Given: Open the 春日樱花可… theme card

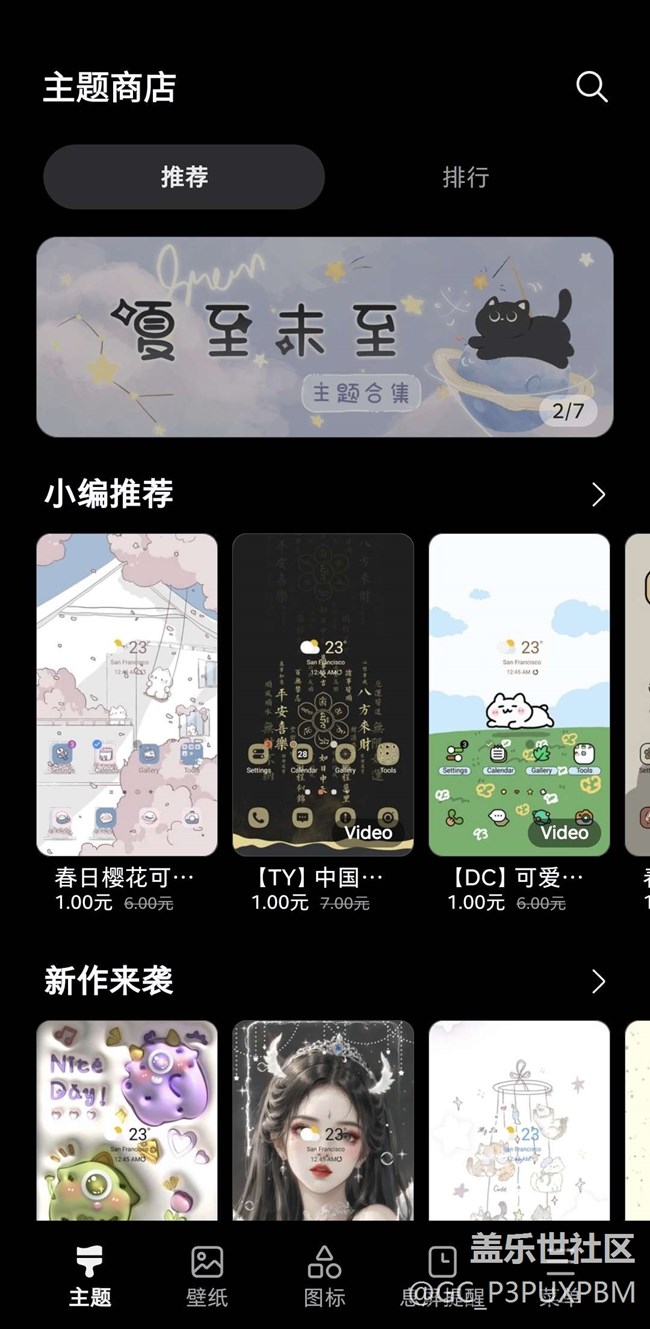Looking at the screenshot, I should coord(127,695).
